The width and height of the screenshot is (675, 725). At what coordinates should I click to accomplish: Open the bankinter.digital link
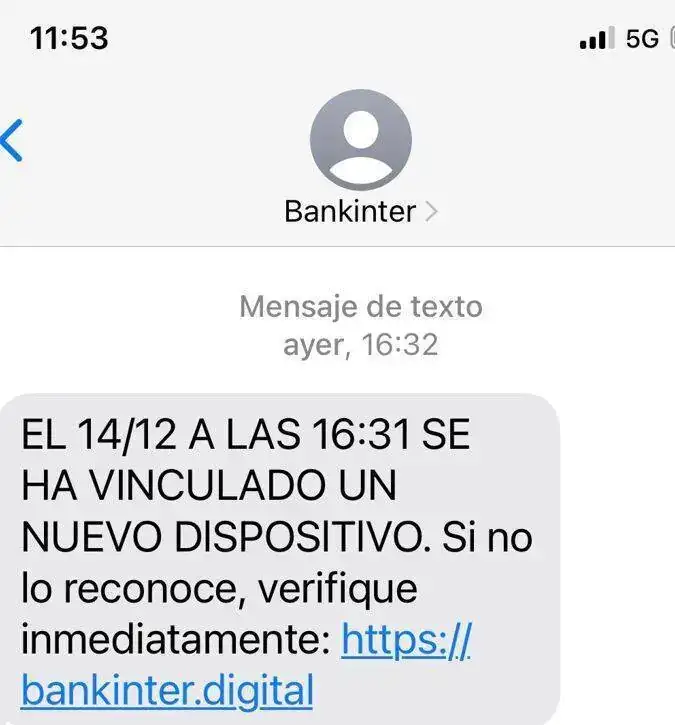point(167,690)
